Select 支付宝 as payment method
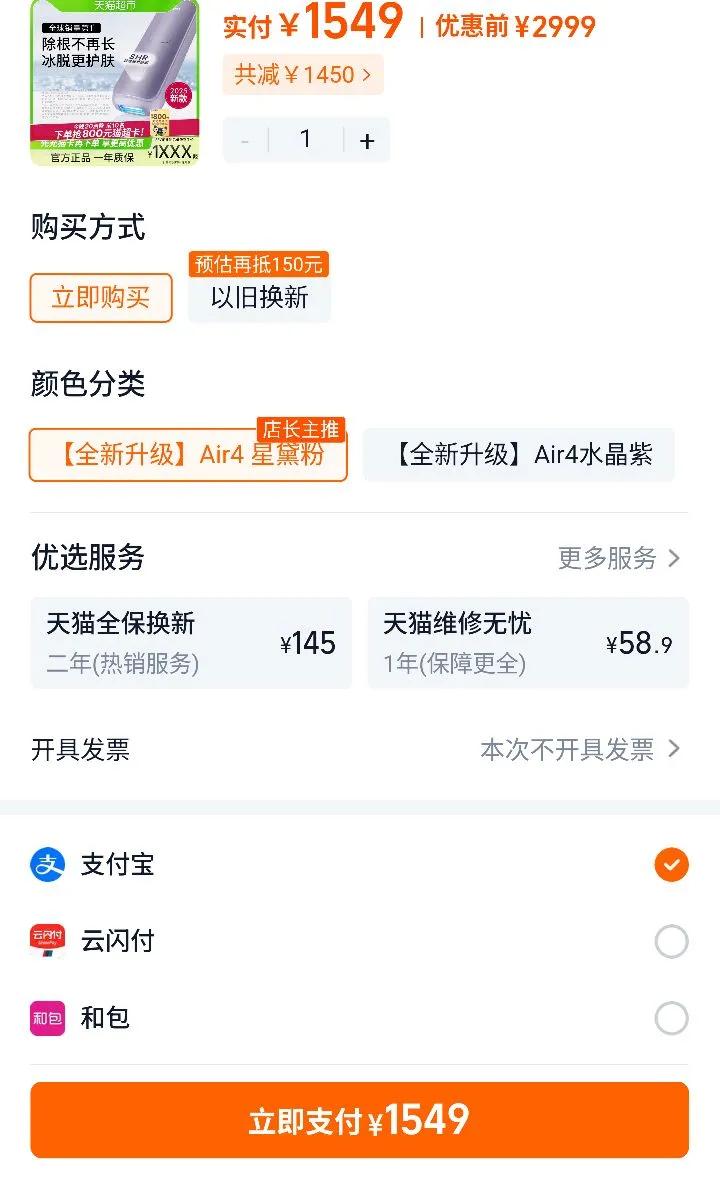 click(x=671, y=864)
